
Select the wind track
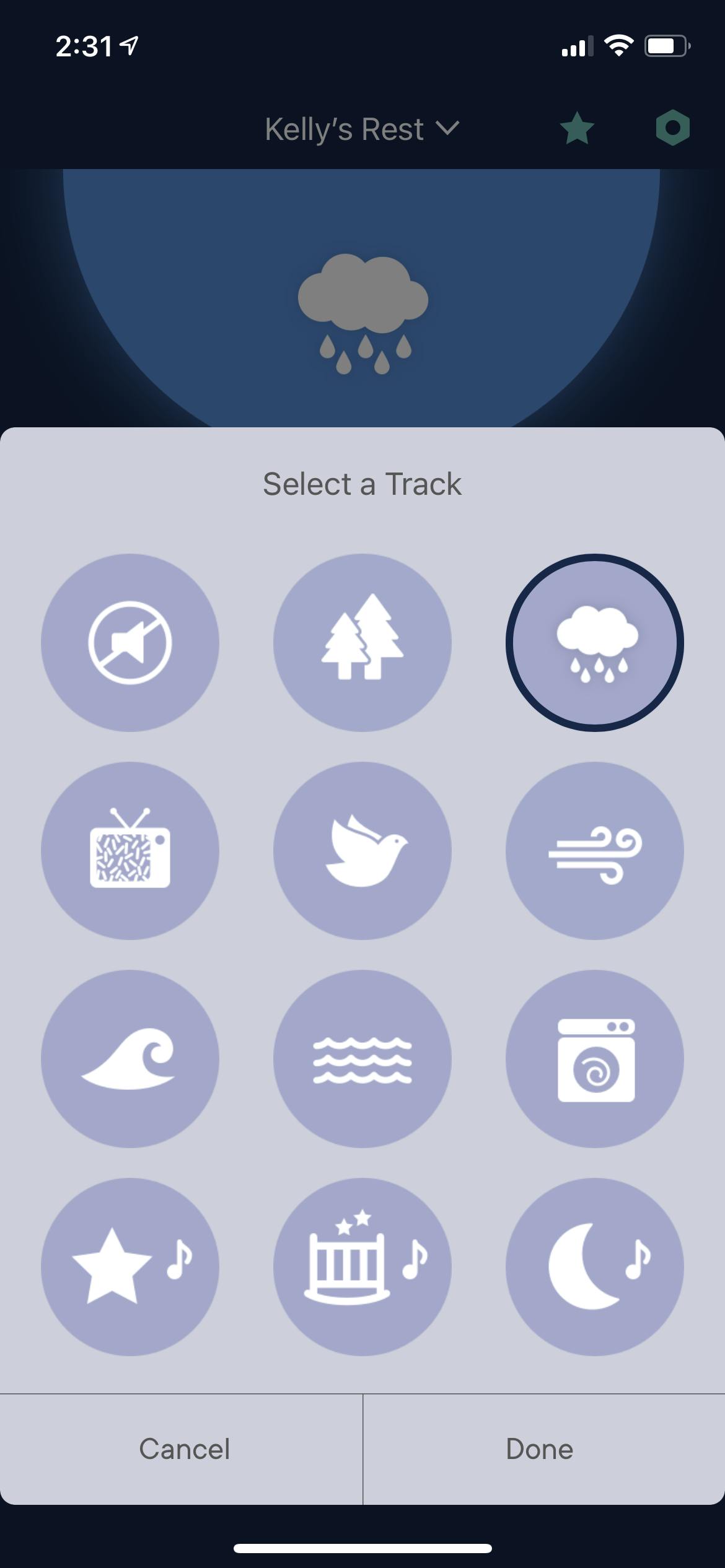(595, 850)
